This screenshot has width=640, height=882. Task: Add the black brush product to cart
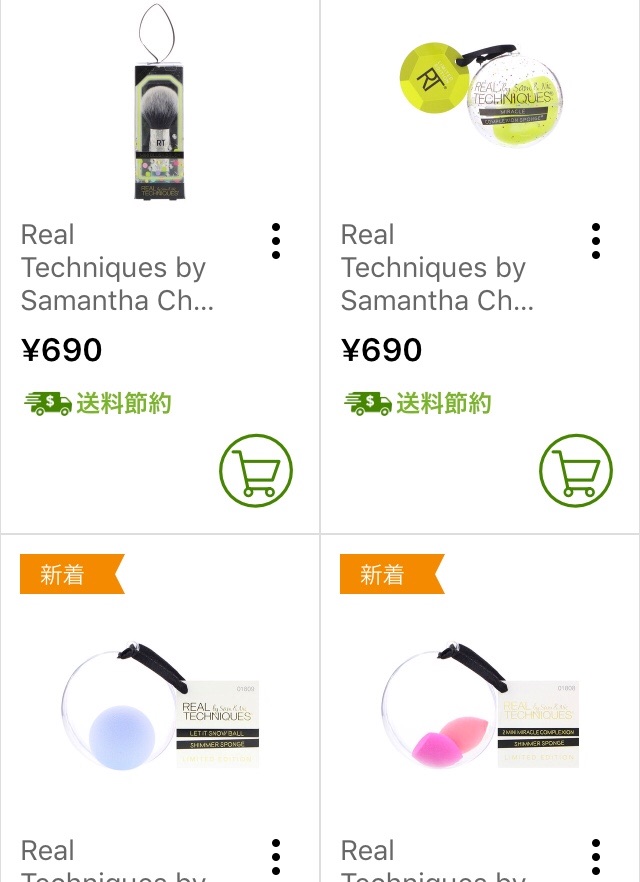[x=256, y=470]
